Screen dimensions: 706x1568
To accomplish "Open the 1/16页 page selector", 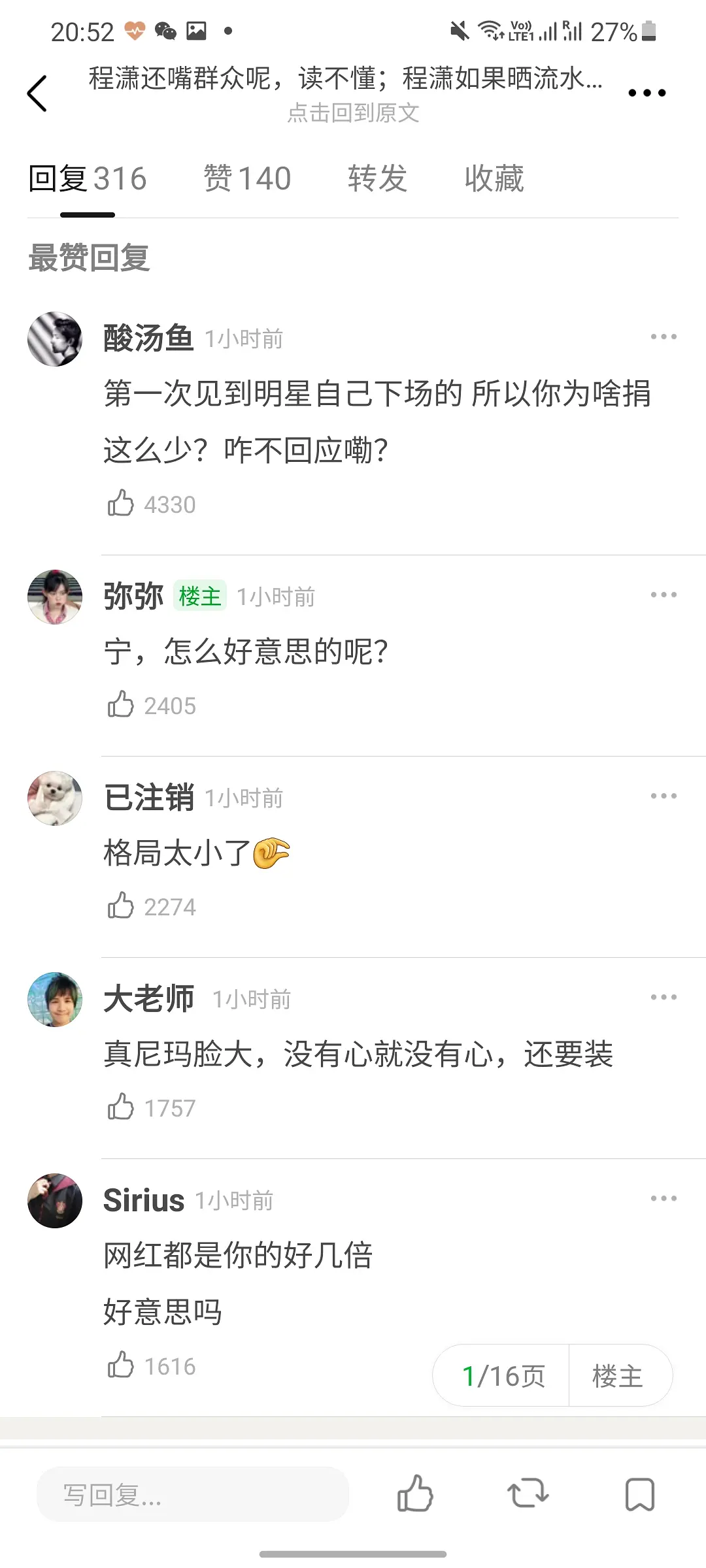I will (x=502, y=1376).
